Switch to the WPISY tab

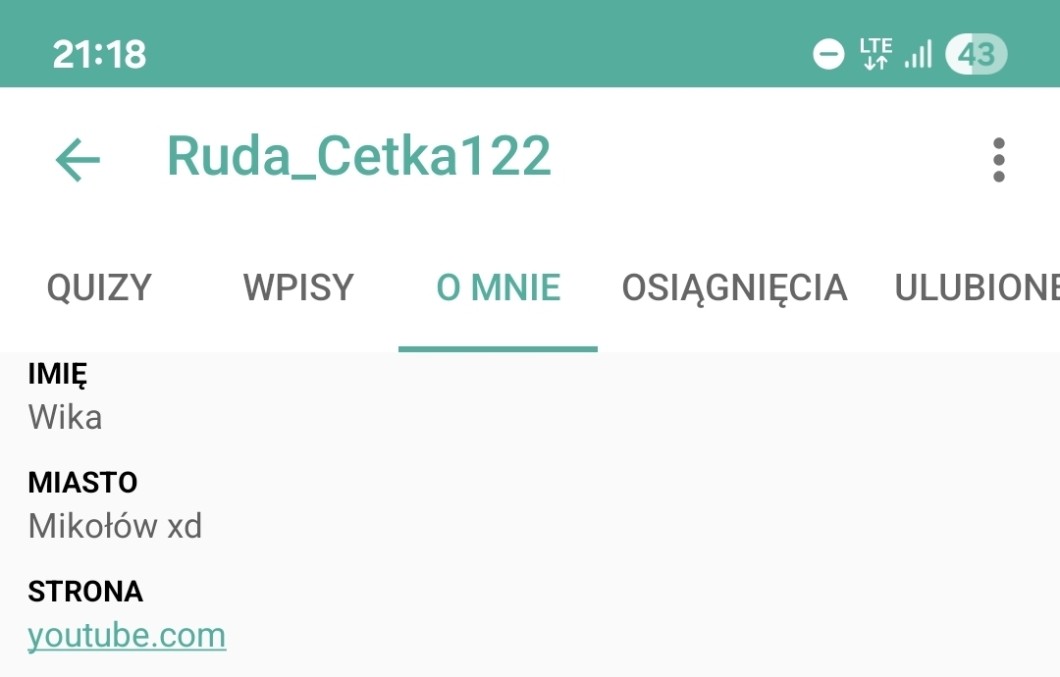[298, 288]
